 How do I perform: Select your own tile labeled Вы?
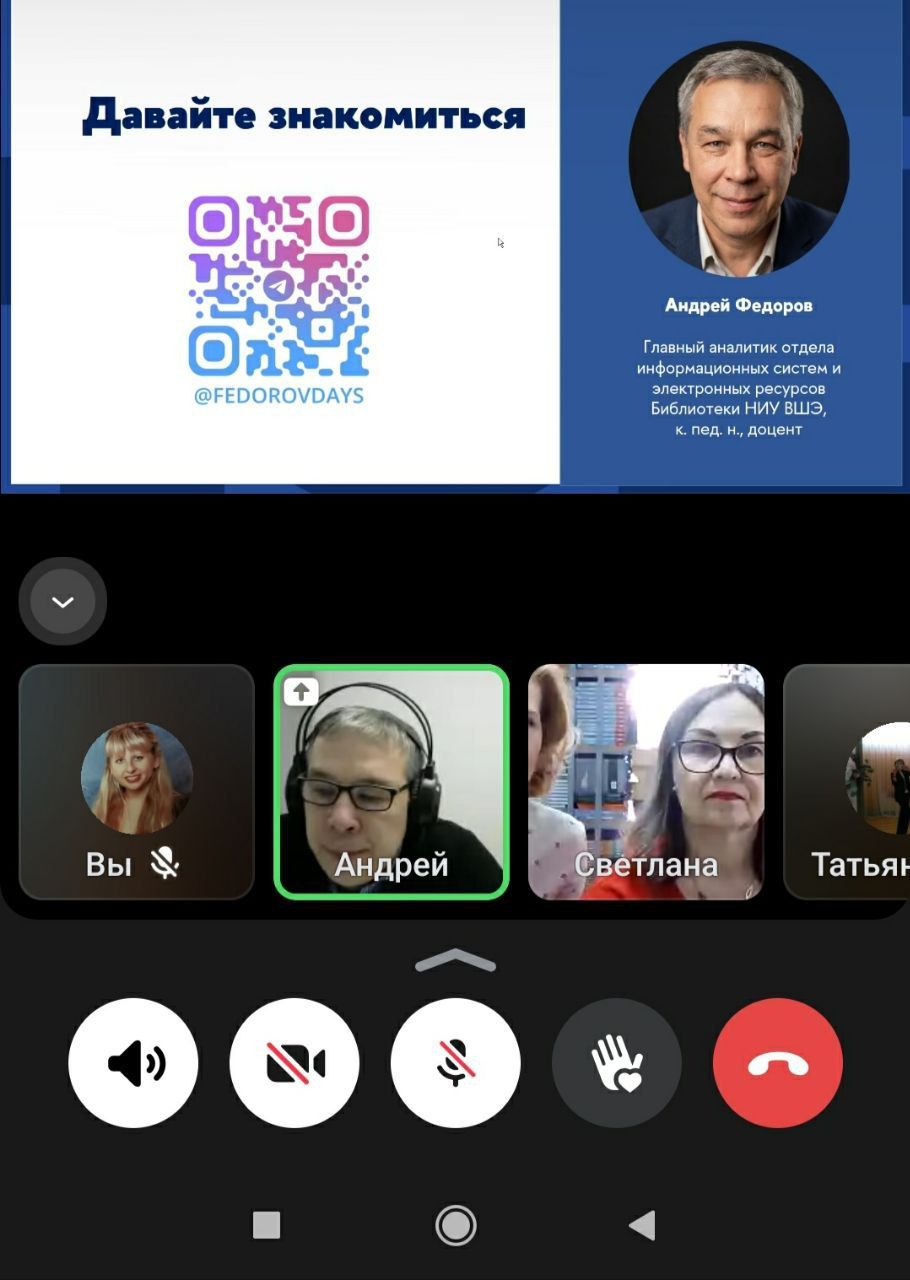136,782
